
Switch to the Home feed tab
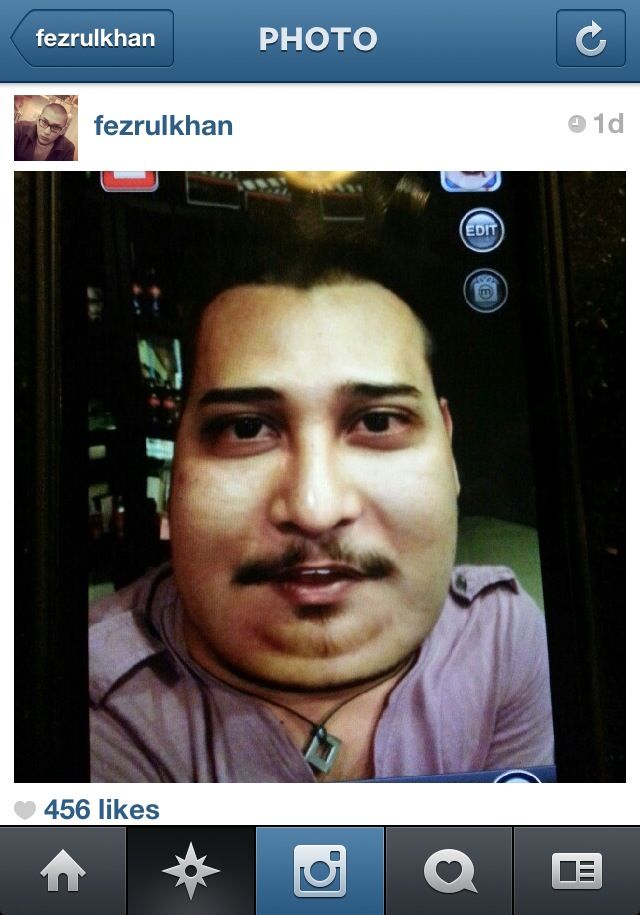[x=63, y=871]
